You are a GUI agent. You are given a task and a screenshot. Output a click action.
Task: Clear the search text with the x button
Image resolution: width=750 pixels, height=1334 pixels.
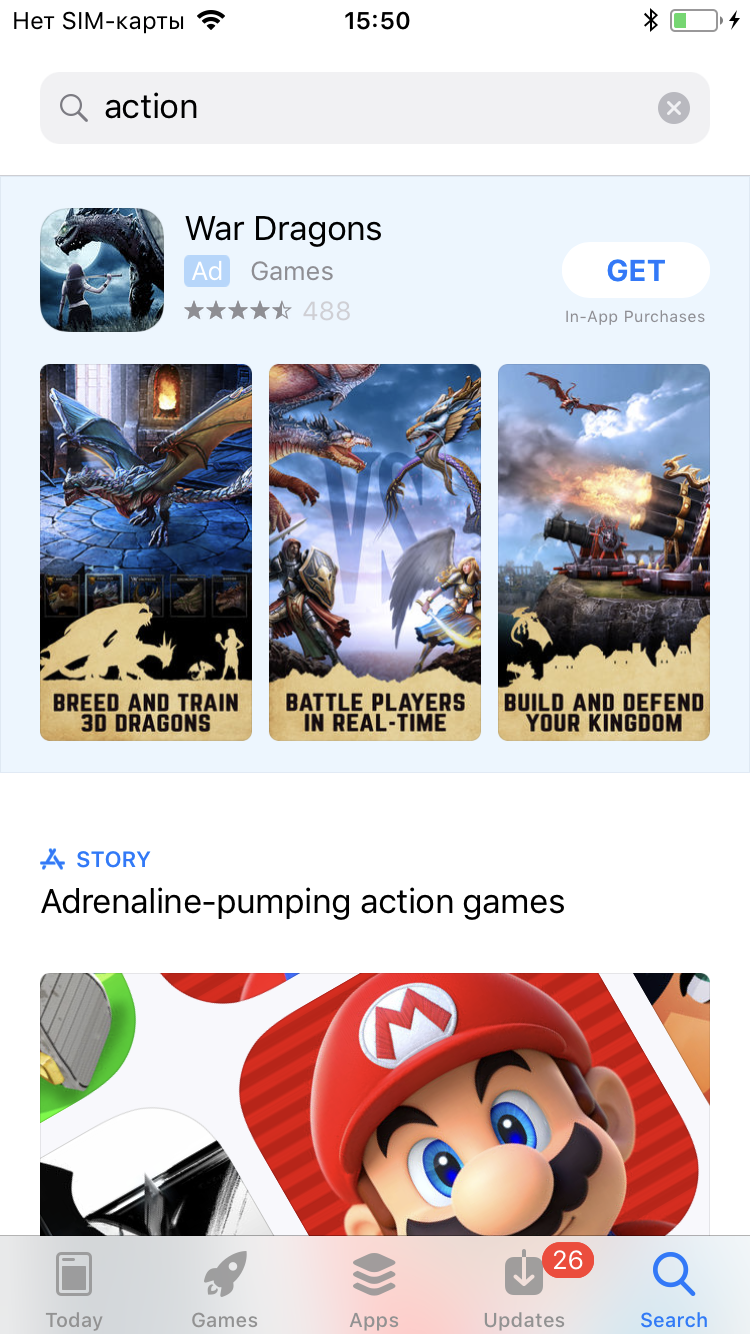click(674, 108)
